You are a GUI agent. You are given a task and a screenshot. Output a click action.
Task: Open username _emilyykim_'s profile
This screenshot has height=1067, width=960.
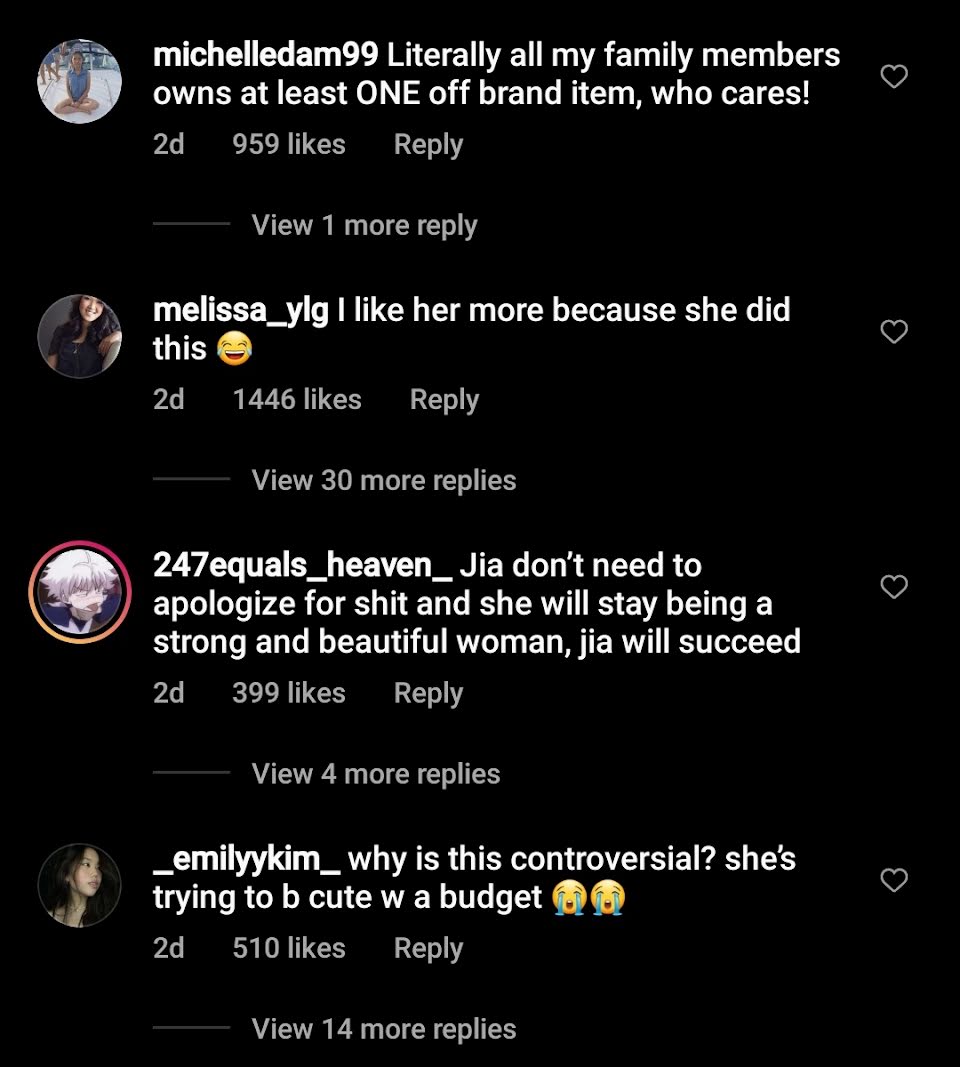(246, 859)
